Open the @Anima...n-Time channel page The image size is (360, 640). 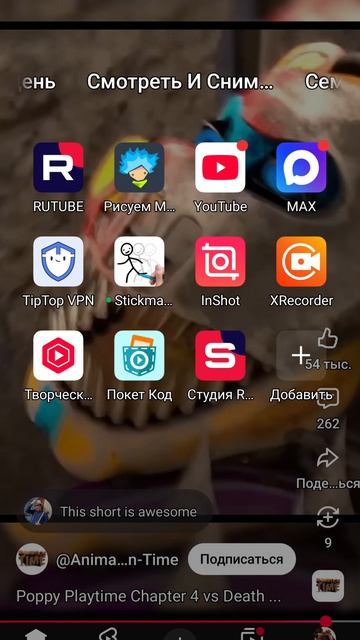tap(117, 560)
